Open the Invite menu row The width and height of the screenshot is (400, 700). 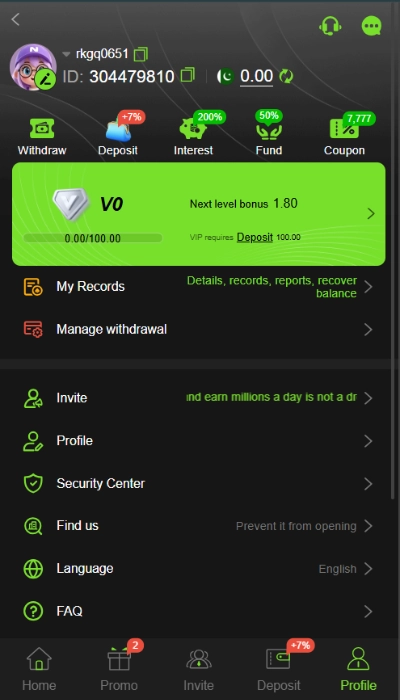coord(199,398)
